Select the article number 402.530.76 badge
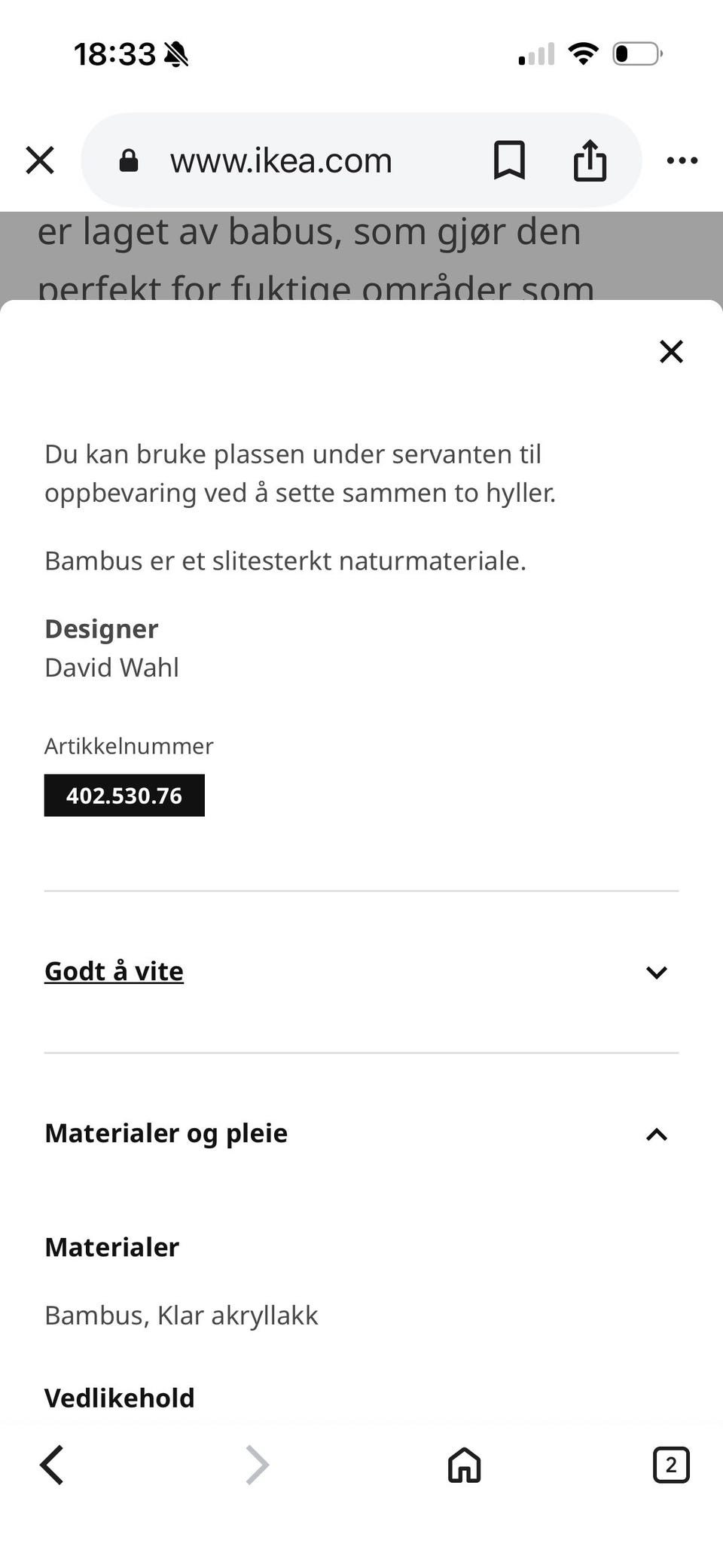The image size is (723, 1568). pos(124,794)
